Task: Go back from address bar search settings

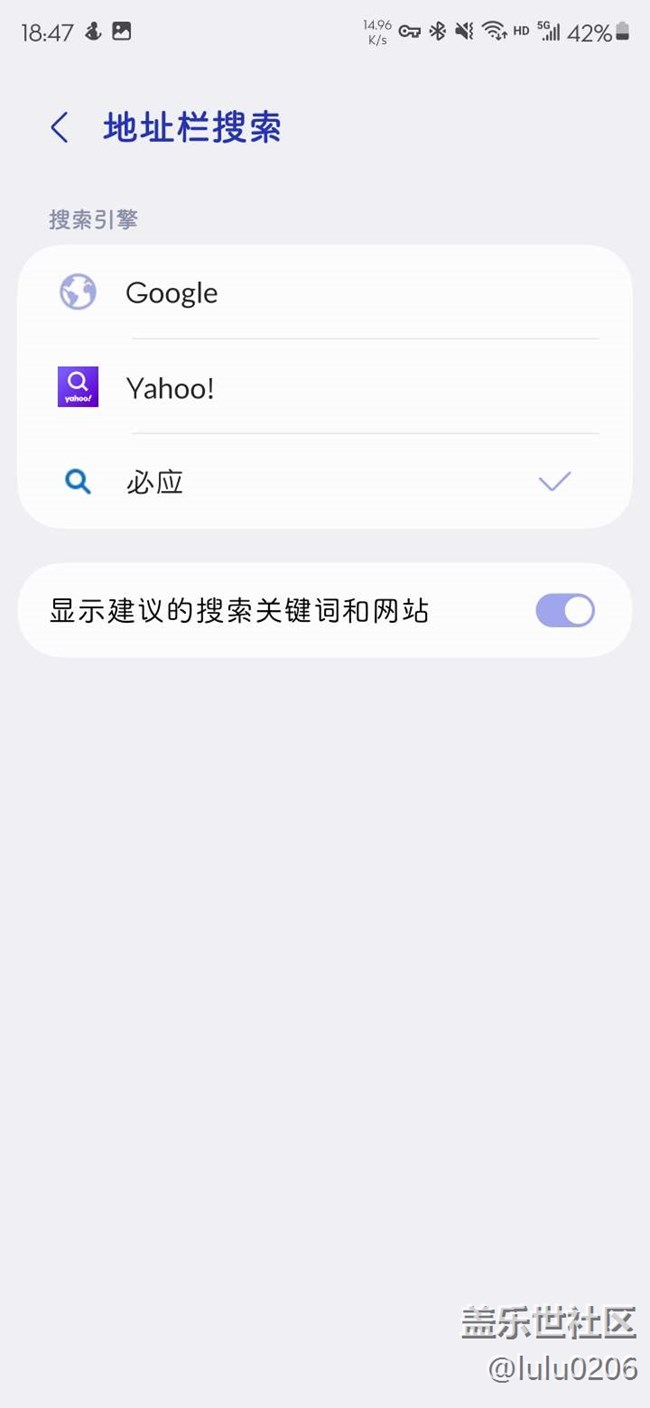Action: (60, 128)
